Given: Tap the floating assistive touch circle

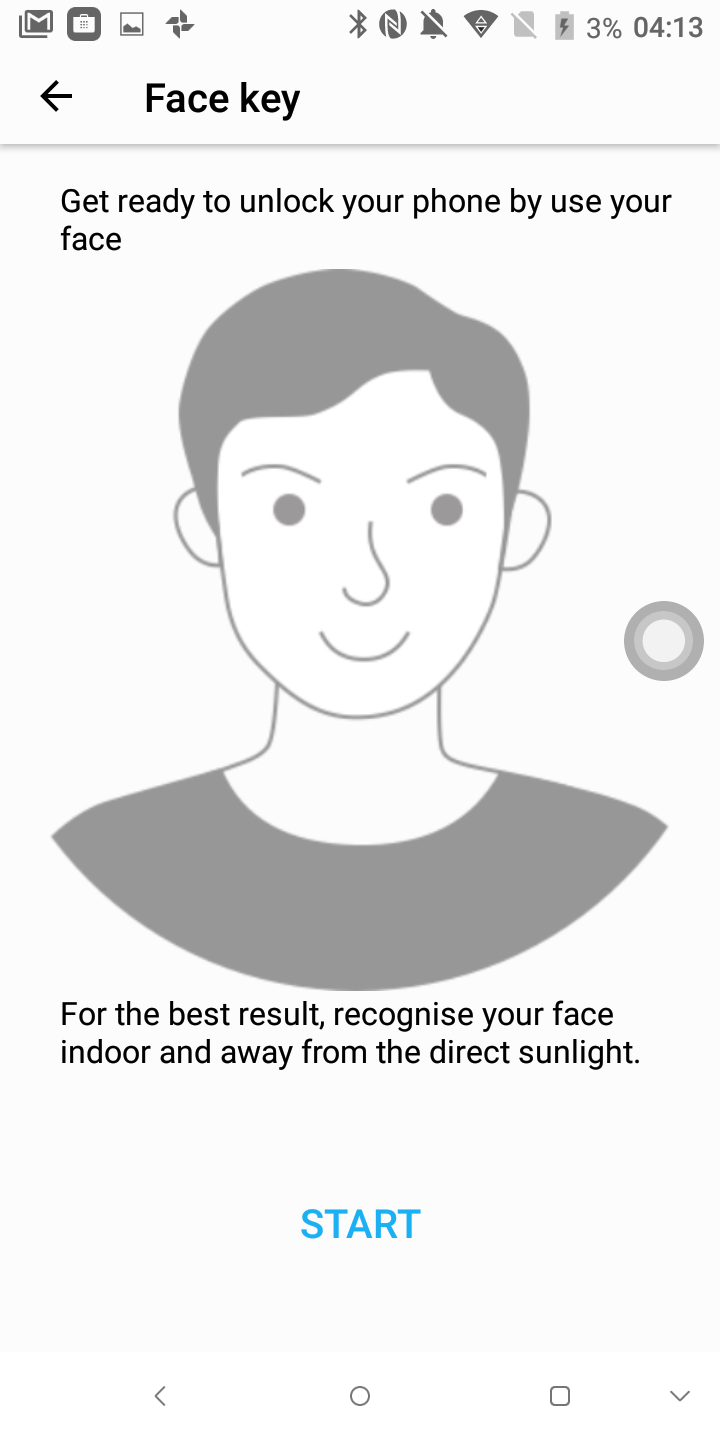Looking at the screenshot, I should pyautogui.click(x=664, y=641).
